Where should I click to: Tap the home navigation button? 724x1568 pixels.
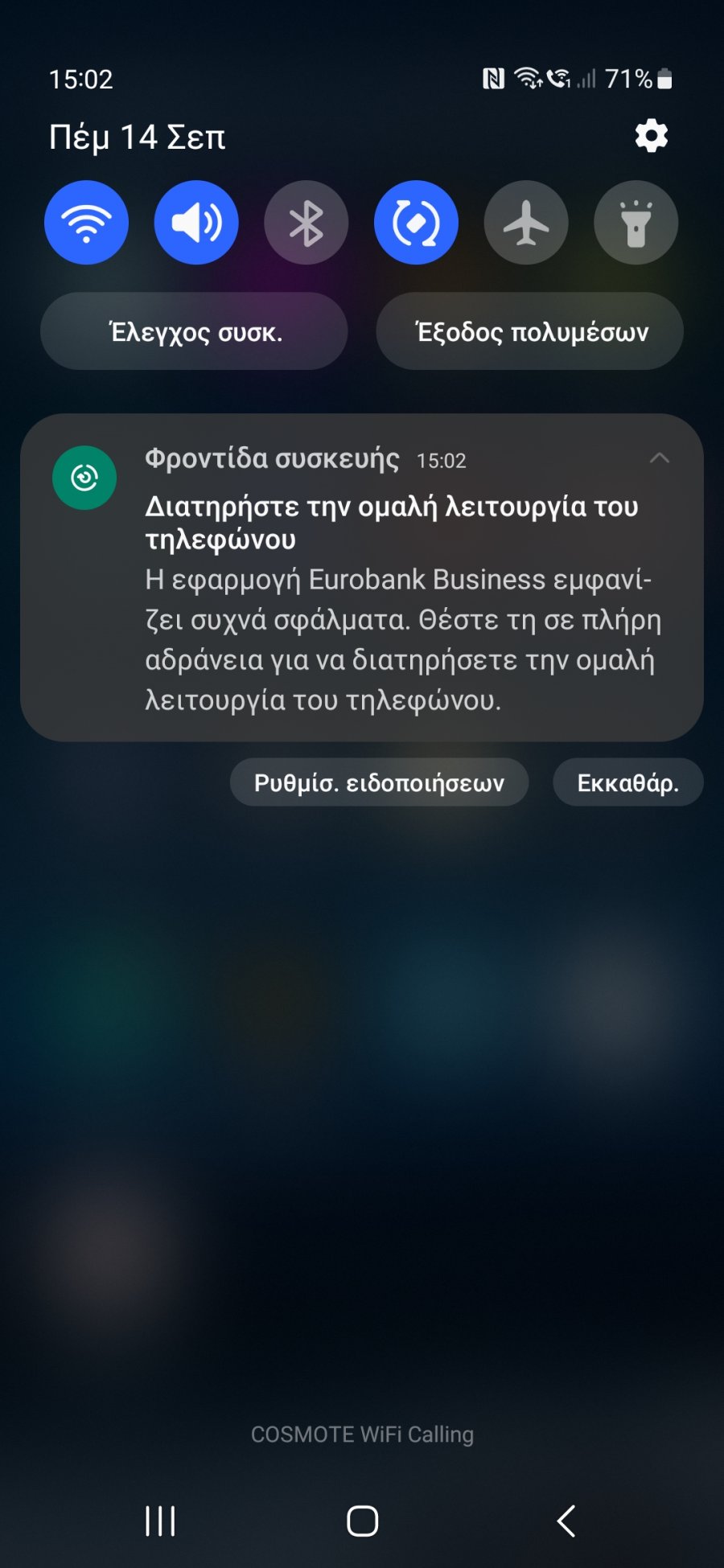(362, 1520)
